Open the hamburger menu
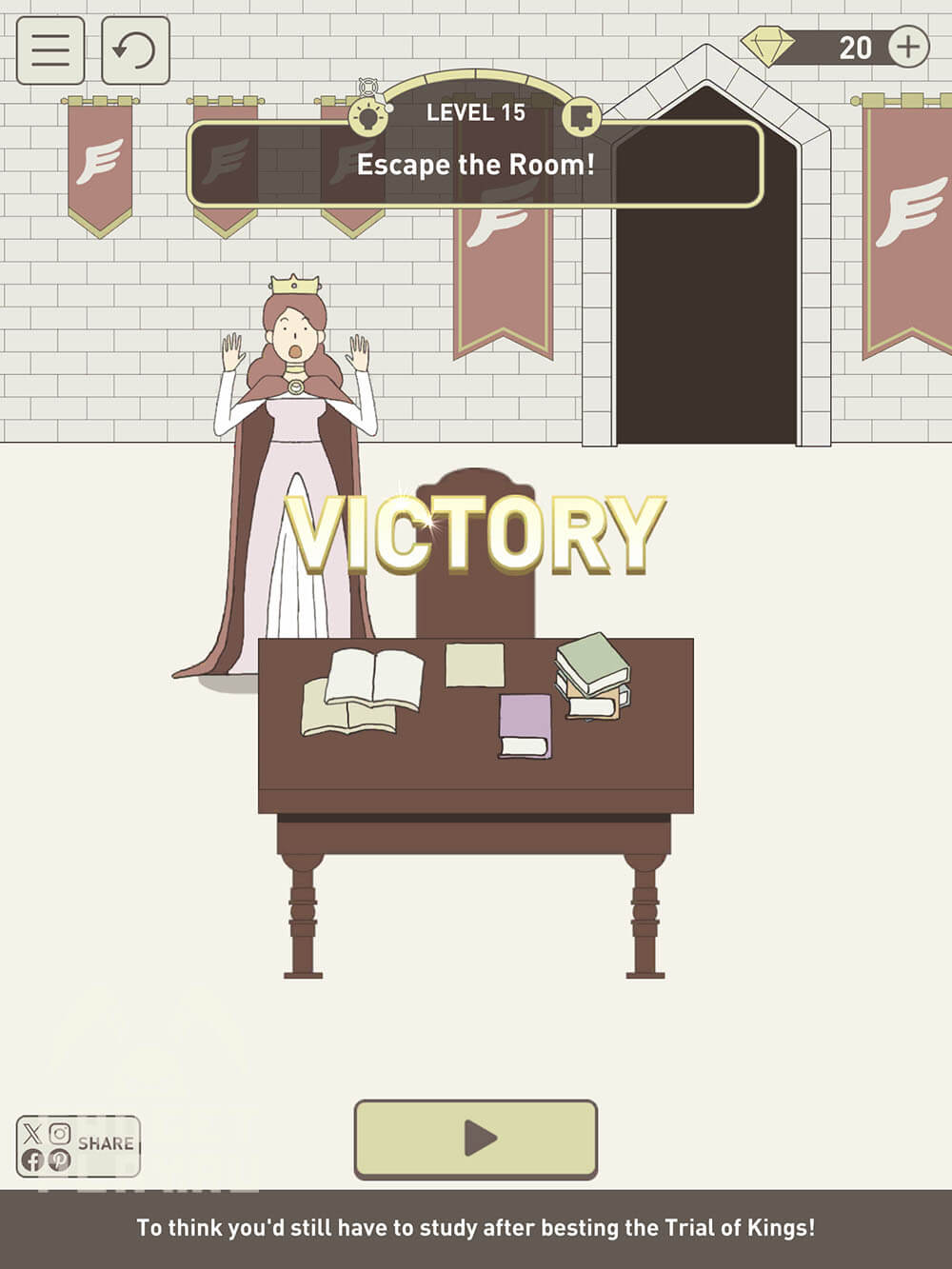Viewport: 952px width, 1269px height. pos(50,50)
